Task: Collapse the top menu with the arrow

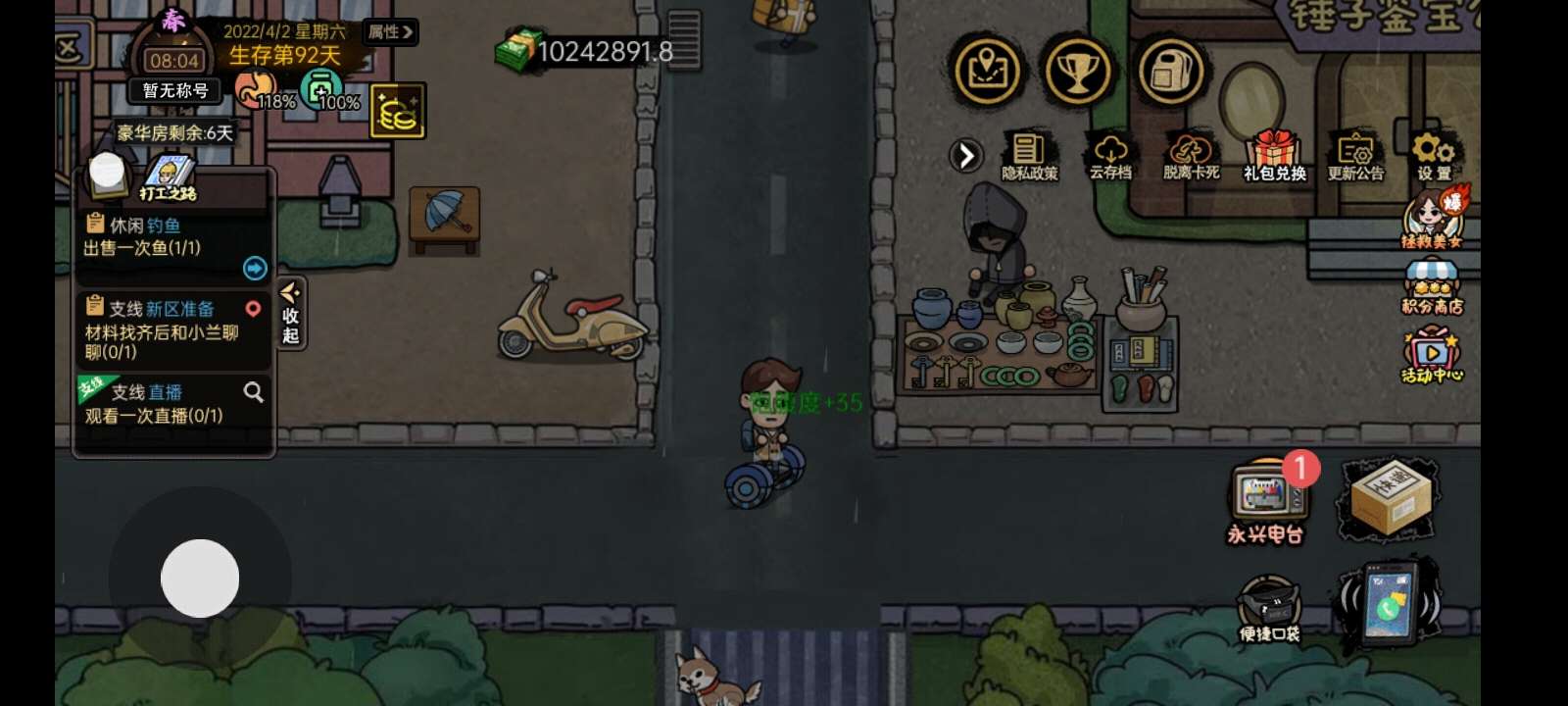Action: 966,155
